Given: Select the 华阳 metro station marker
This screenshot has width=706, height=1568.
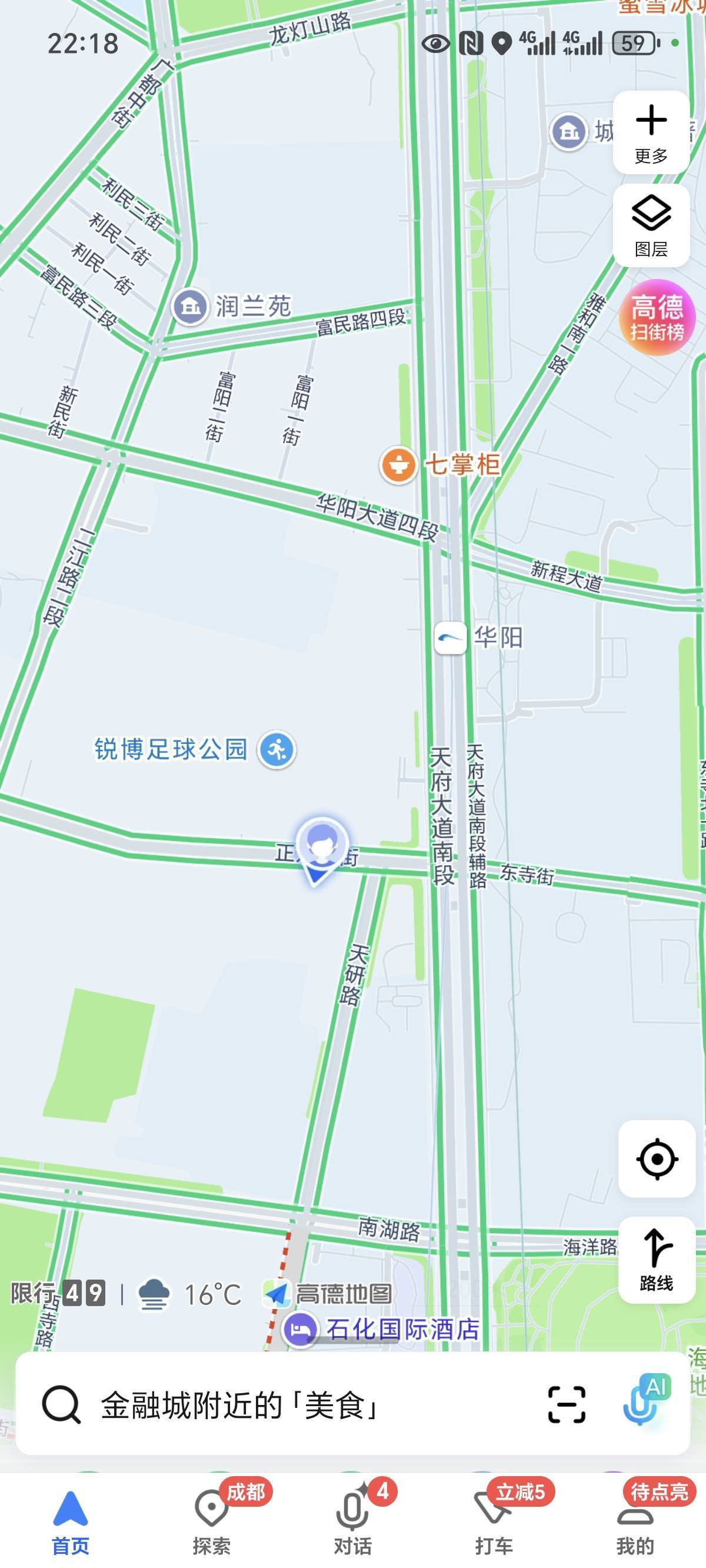Looking at the screenshot, I should pos(451,638).
